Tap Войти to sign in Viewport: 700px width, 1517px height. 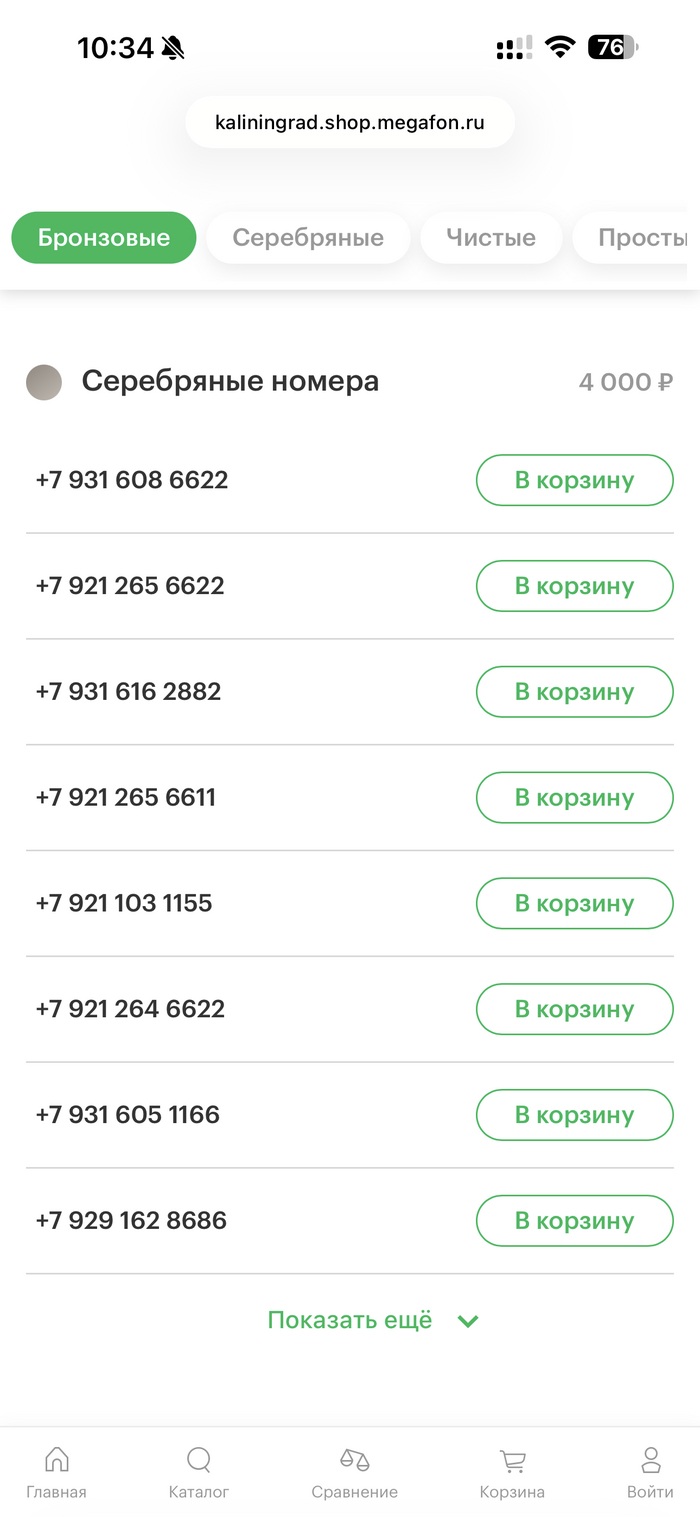pyautogui.click(x=650, y=1473)
